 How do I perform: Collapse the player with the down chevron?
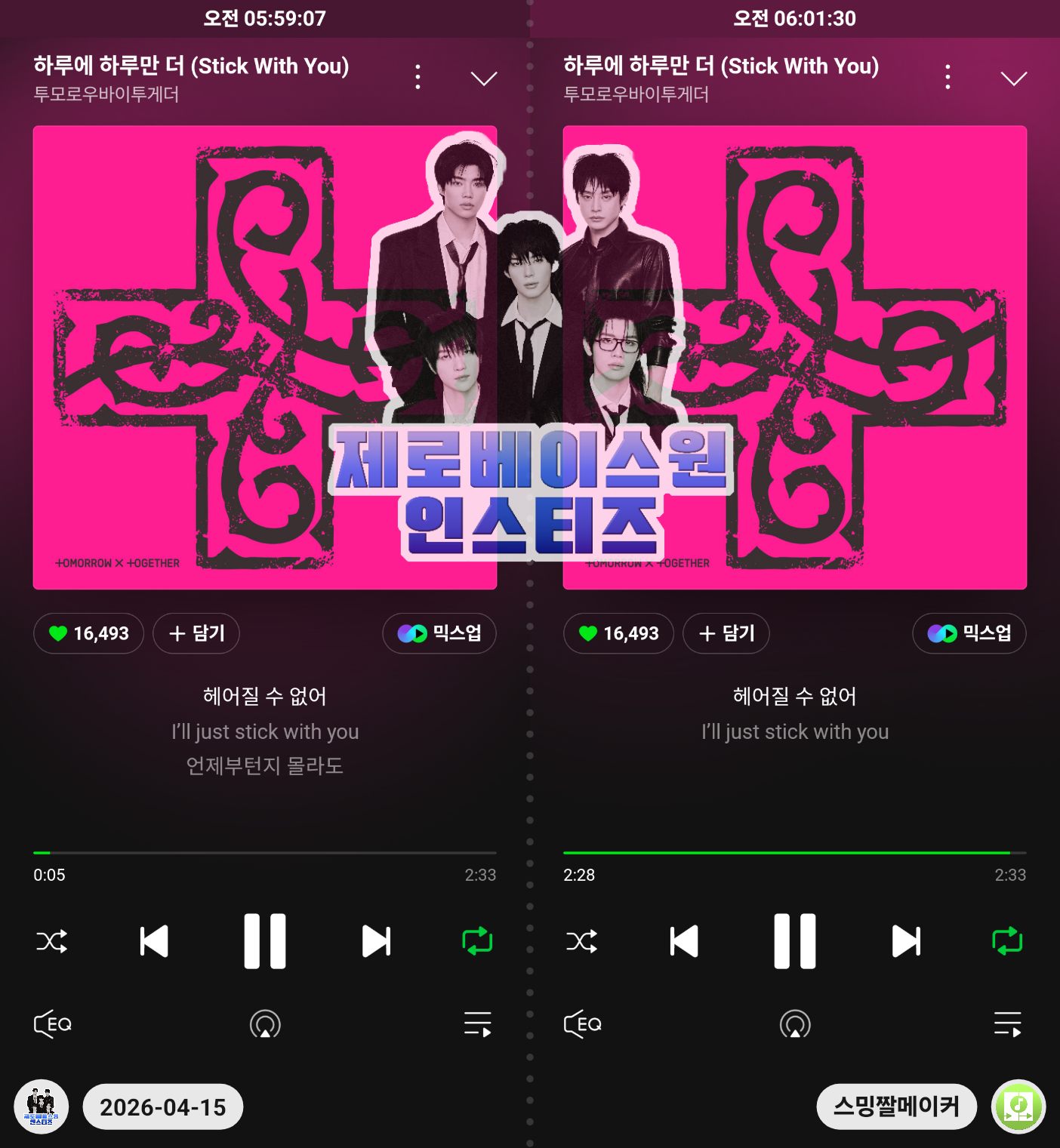coord(484,78)
